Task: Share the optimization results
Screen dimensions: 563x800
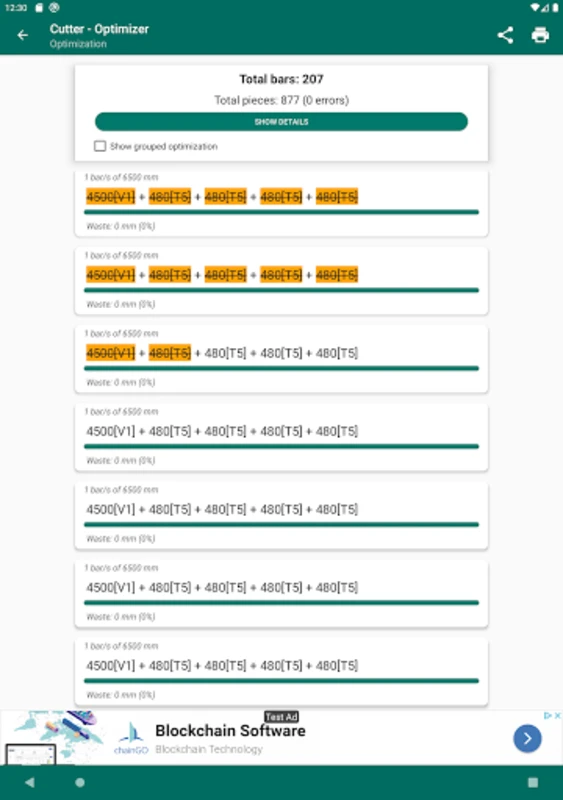Action: point(505,35)
